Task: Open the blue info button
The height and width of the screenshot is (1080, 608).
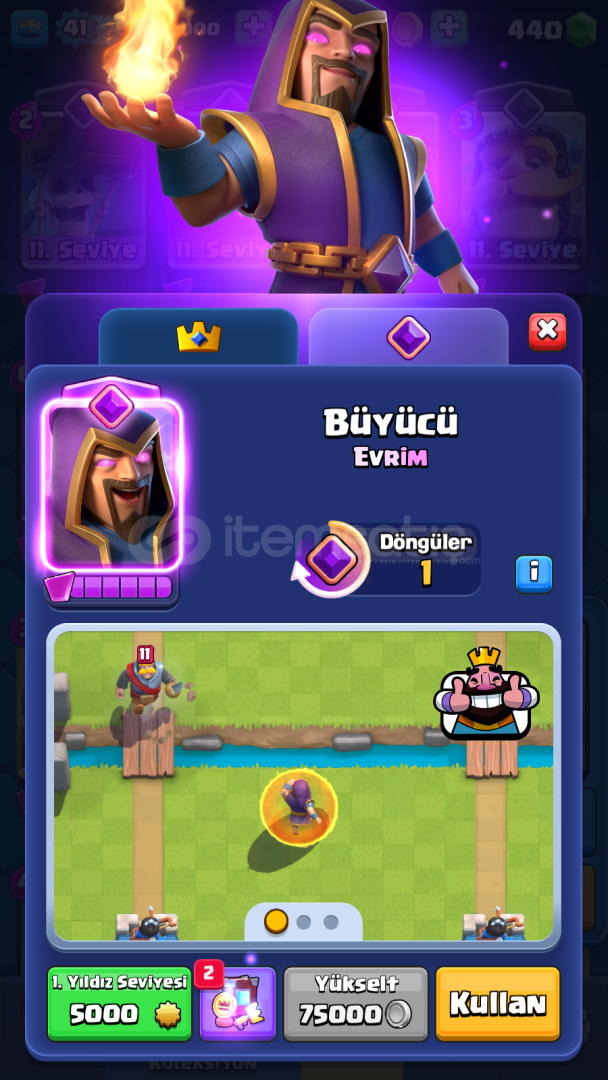Action: pyautogui.click(x=534, y=574)
